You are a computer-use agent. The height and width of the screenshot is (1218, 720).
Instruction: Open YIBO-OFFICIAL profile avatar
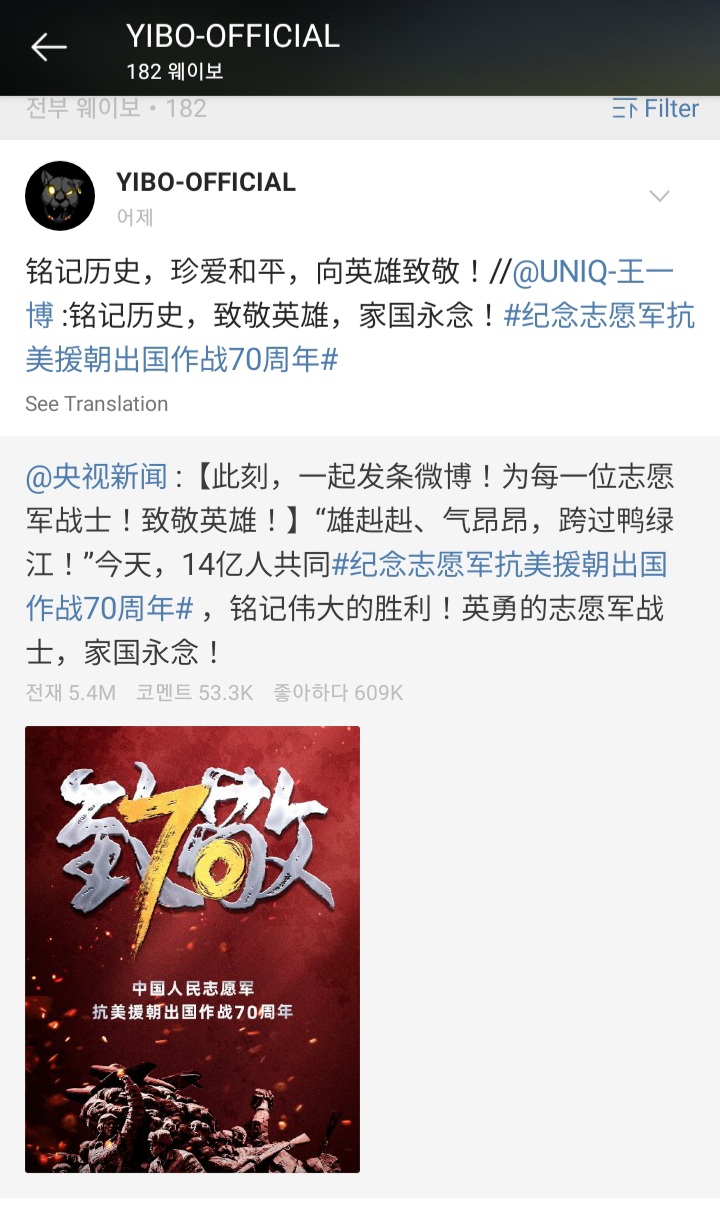point(60,196)
